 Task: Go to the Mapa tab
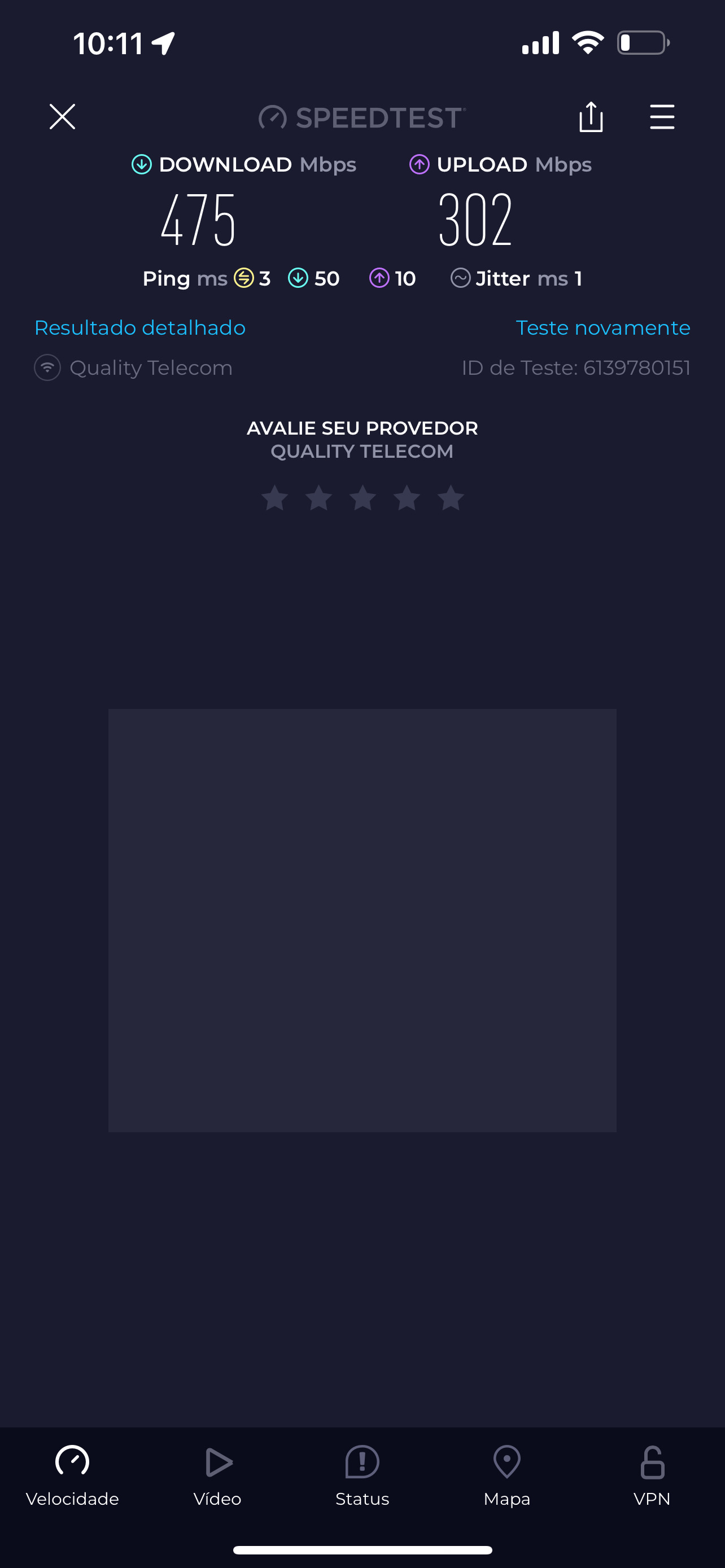coord(506,1476)
